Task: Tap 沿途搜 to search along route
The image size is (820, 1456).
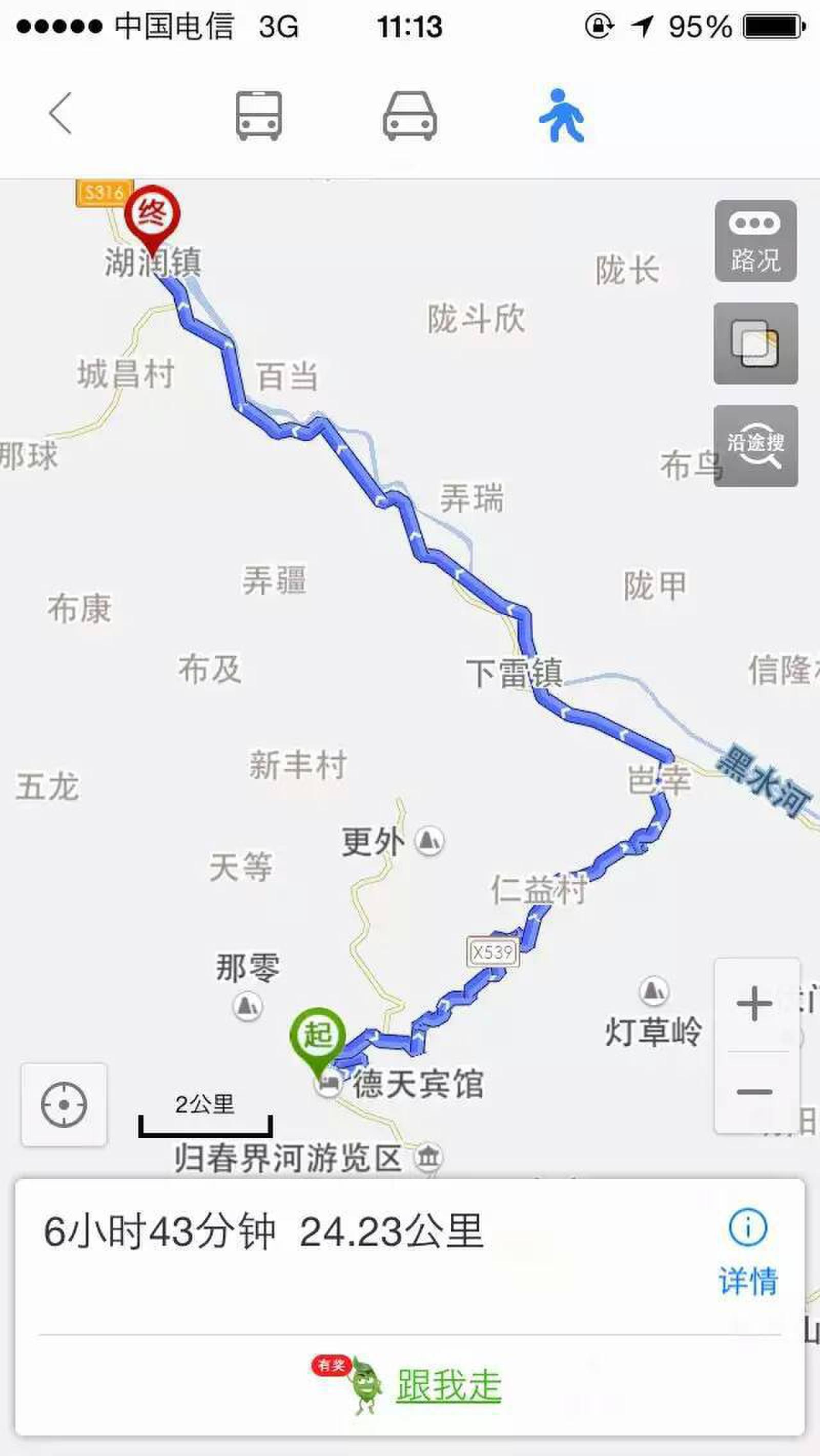Action: point(755,446)
